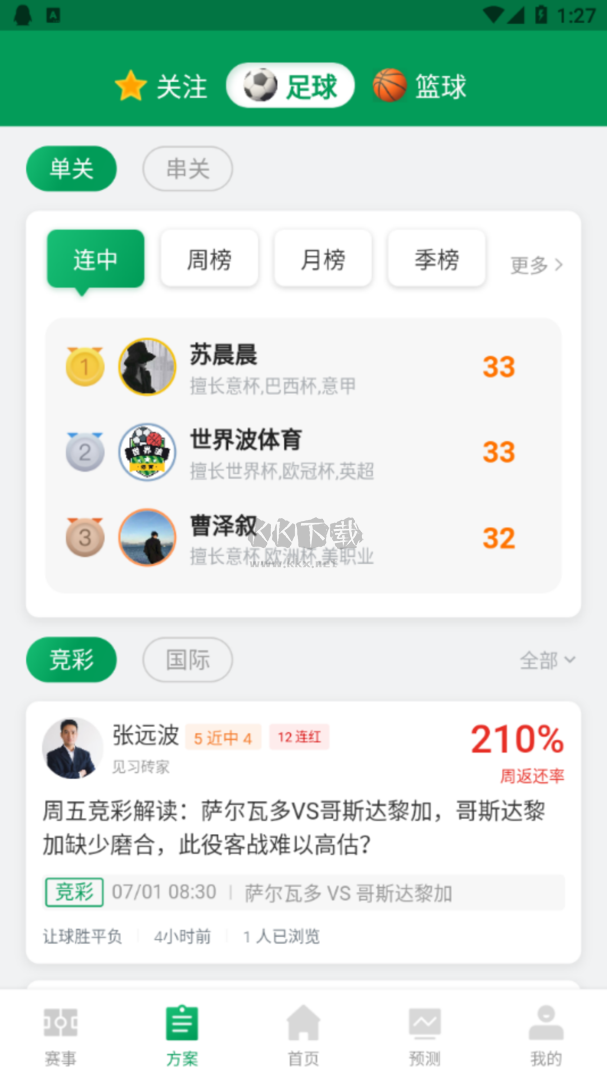The width and height of the screenshot is (607, 1080).
Task: Expand the 全部 filter dropdown
Action: point(547,660)
